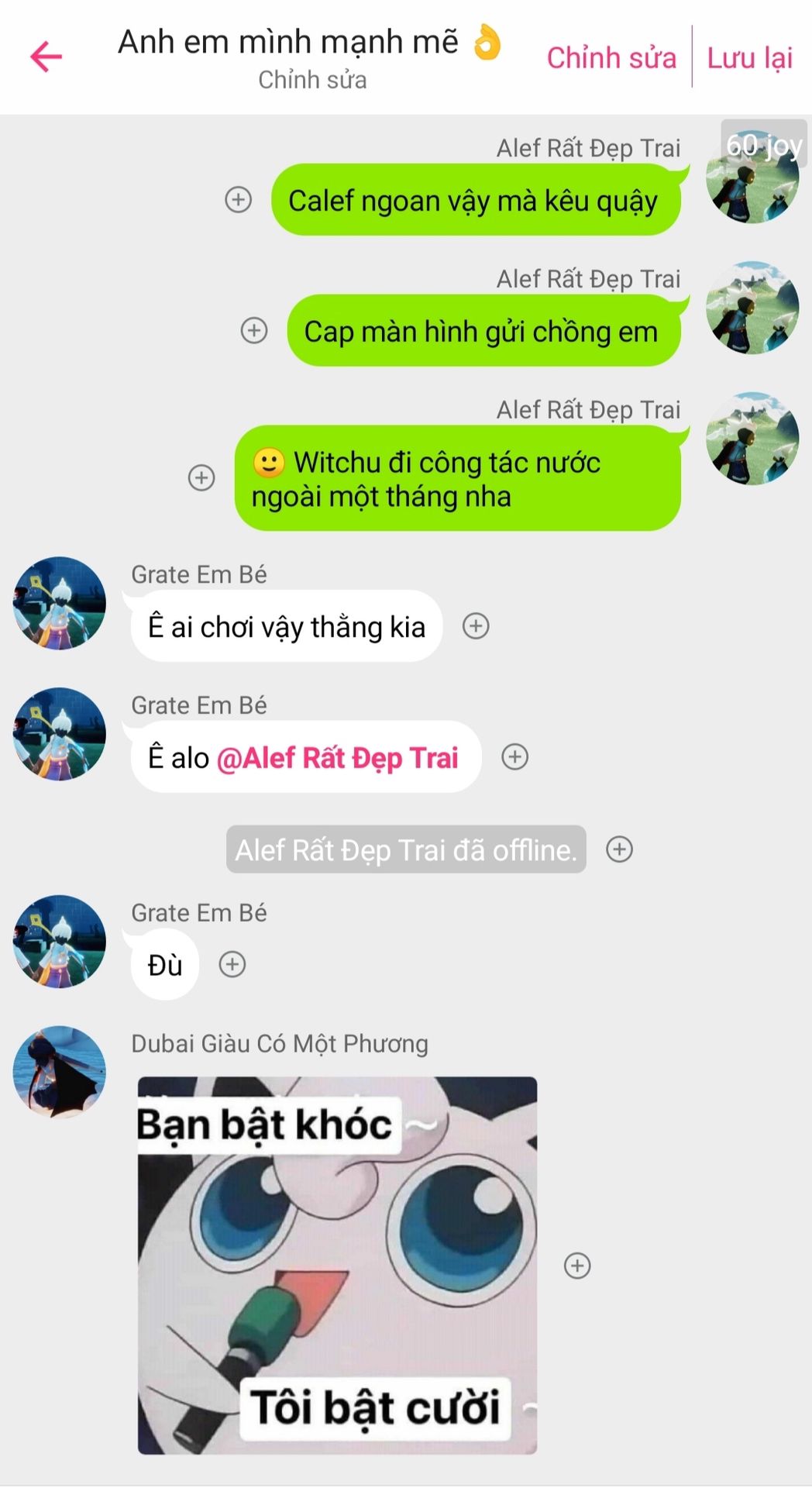This screenshot has width=812, height=1488.
Task: Tap Chỉnh sửa in the top bar
Action: (x=611, y=58)
